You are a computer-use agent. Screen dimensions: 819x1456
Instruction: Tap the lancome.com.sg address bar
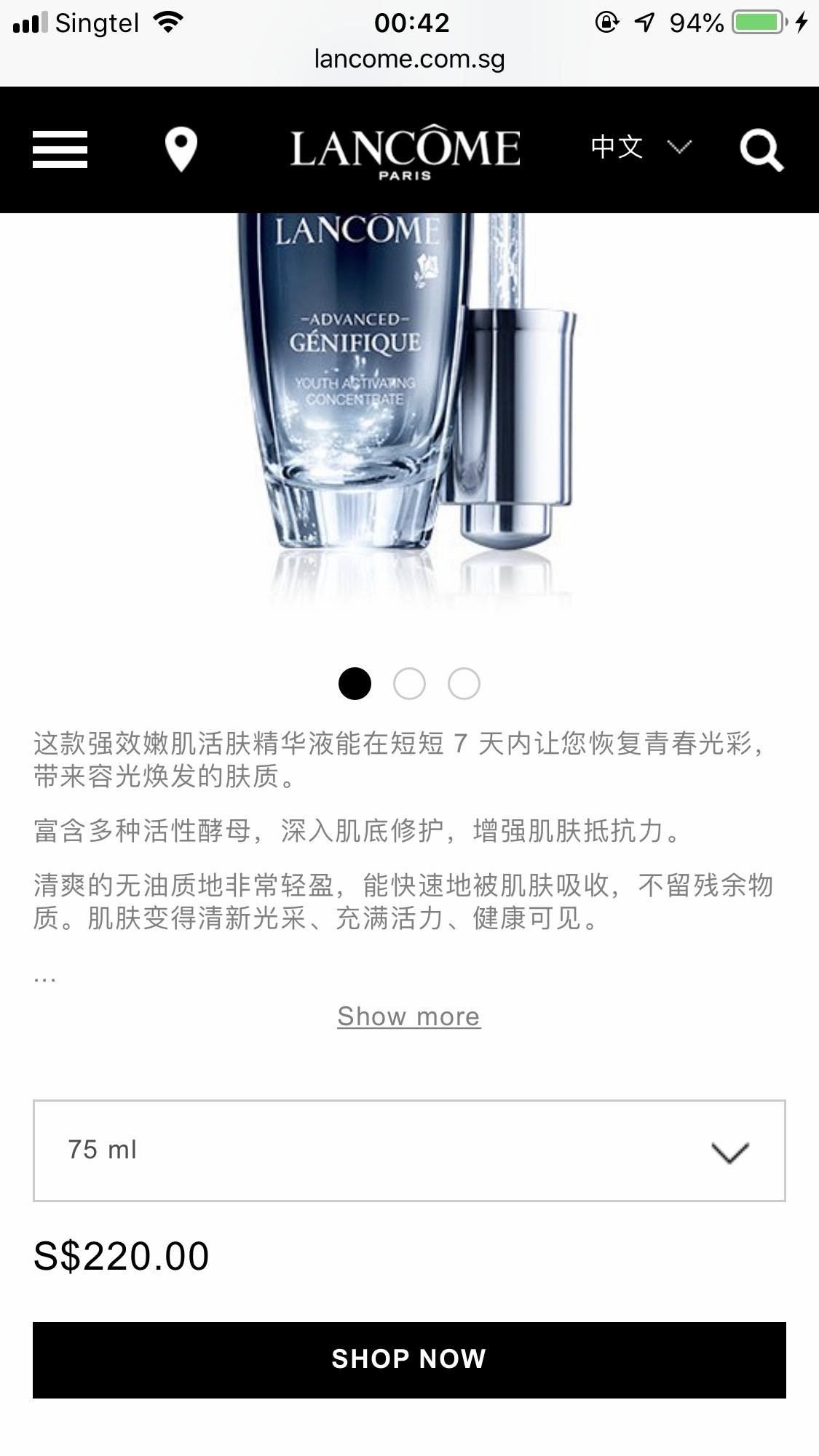click(x=409, y=59)
